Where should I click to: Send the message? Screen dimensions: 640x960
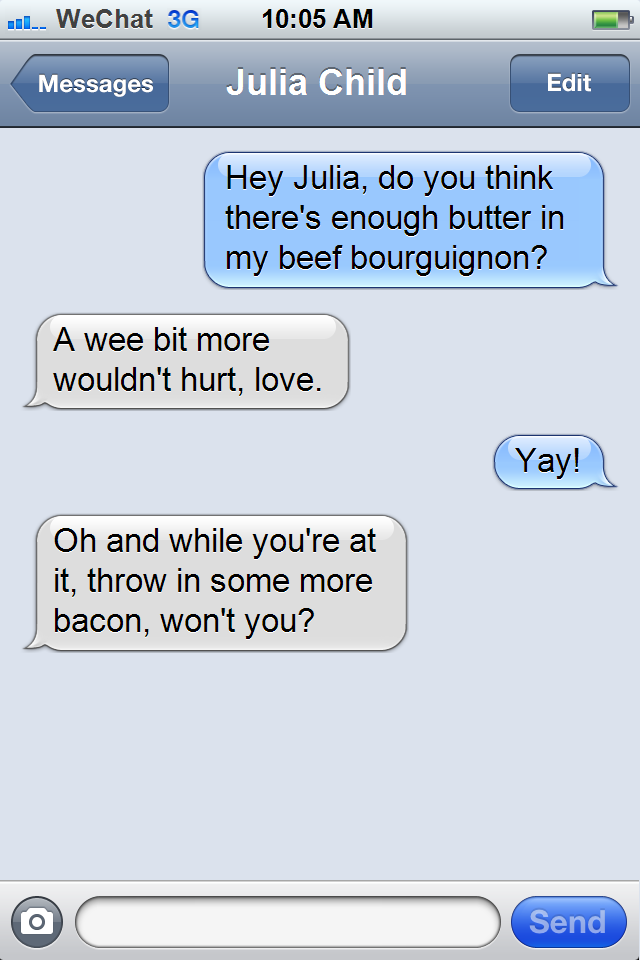pyautogui.click(x=568, y=921)
